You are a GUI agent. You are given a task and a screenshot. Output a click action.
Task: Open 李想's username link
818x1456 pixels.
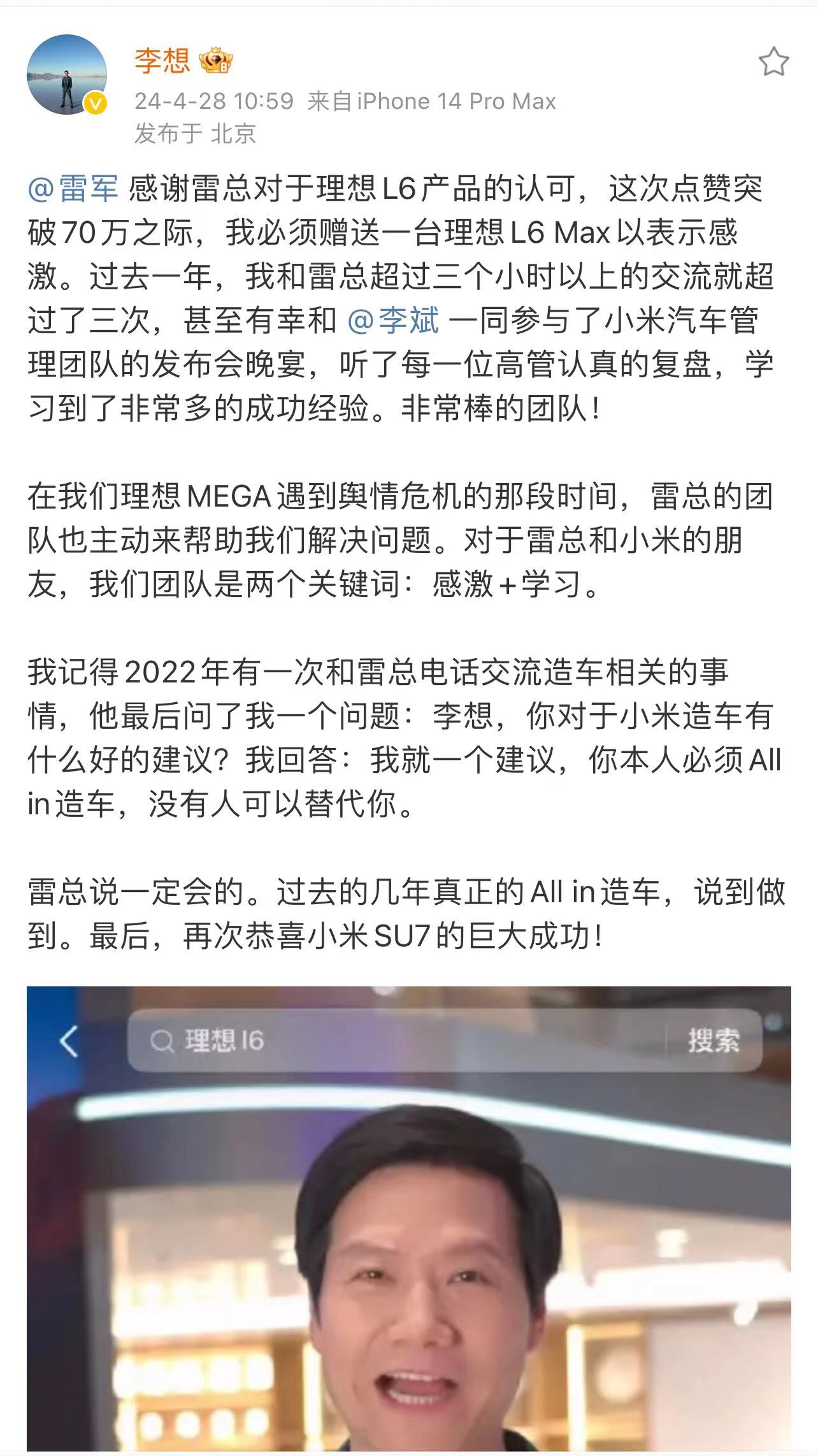[x=162, y=61]
